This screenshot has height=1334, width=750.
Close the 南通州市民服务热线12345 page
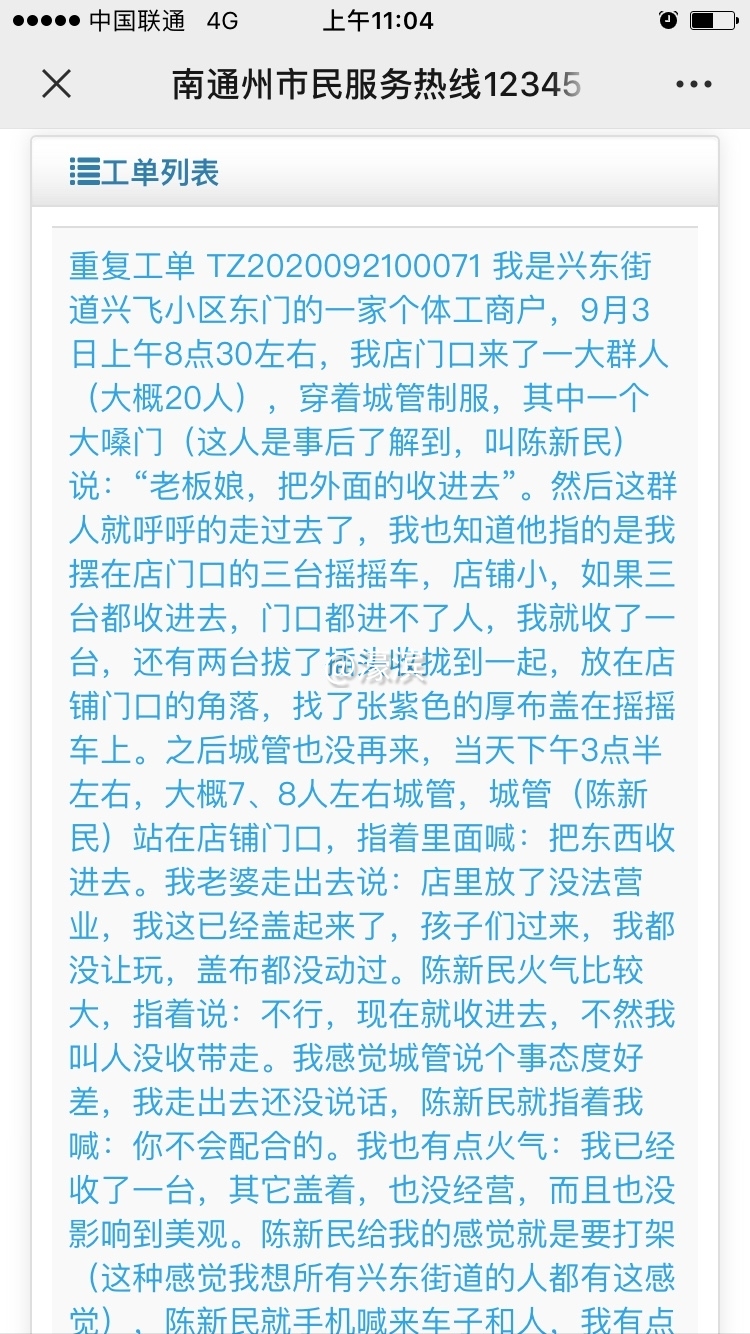pos(57,84)
